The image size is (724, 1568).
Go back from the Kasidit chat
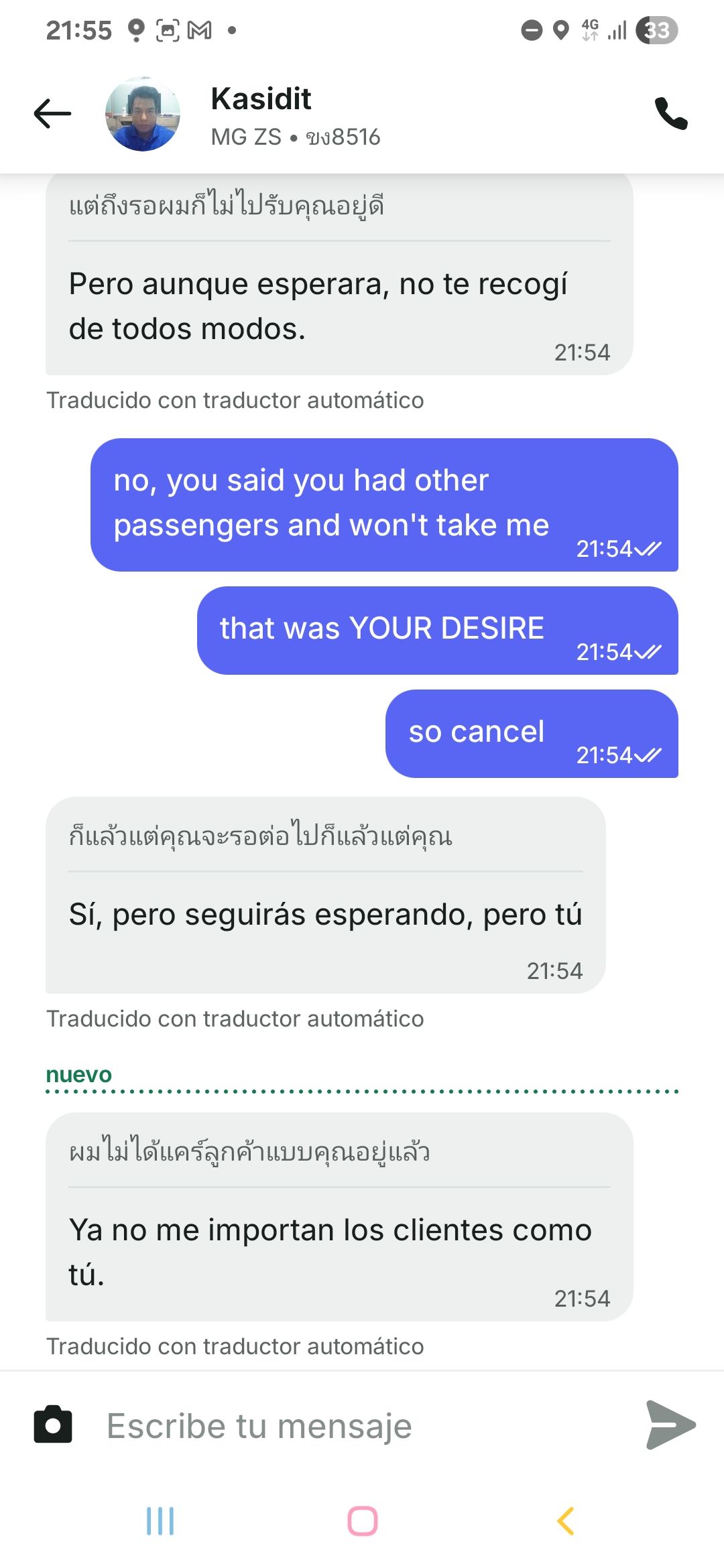(52, 113)
